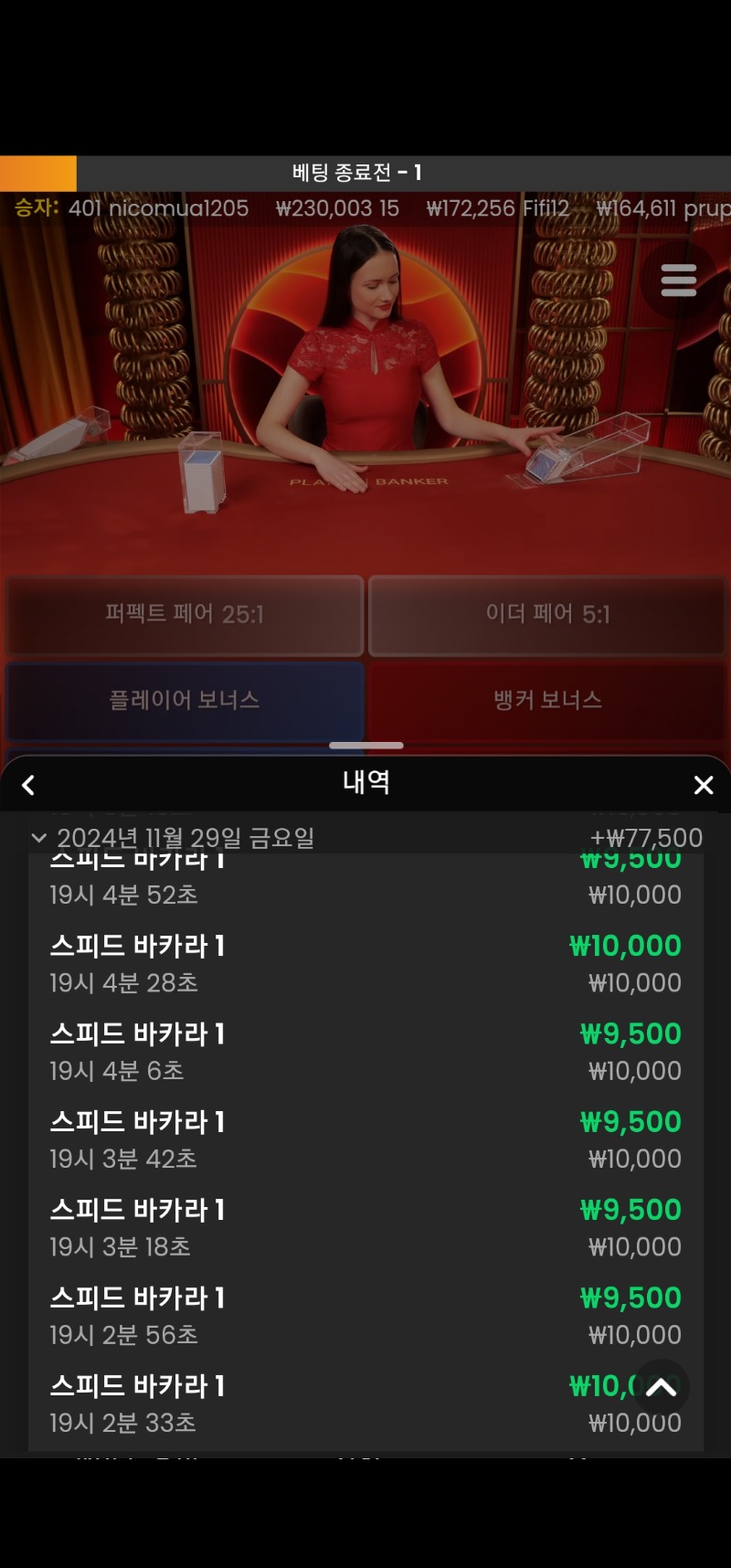Open the 19시 3분 42초 bet record
731x1568 pixels.
point(365,1139)
